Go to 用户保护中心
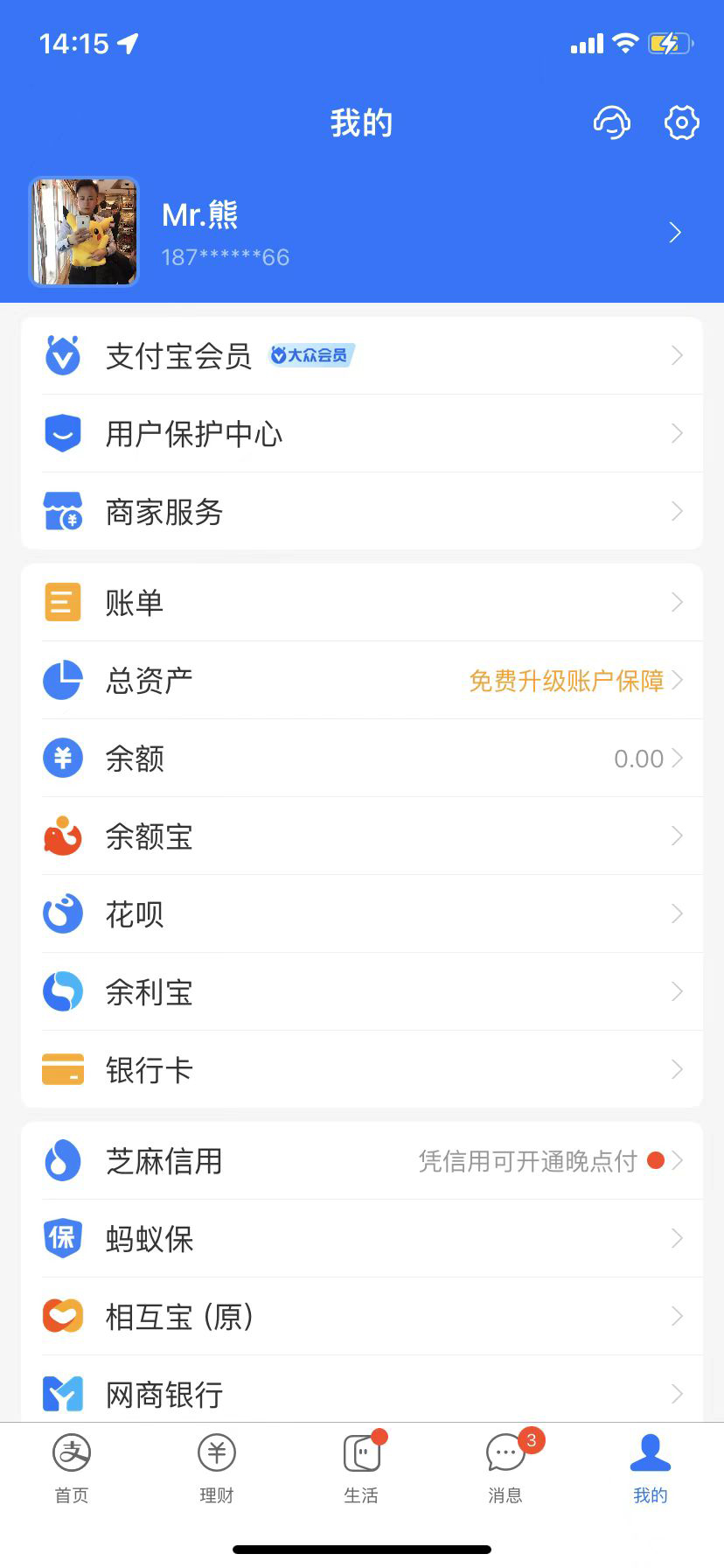Image resolution: width=724 pixels, height=1568 pixels. point(361,433)
